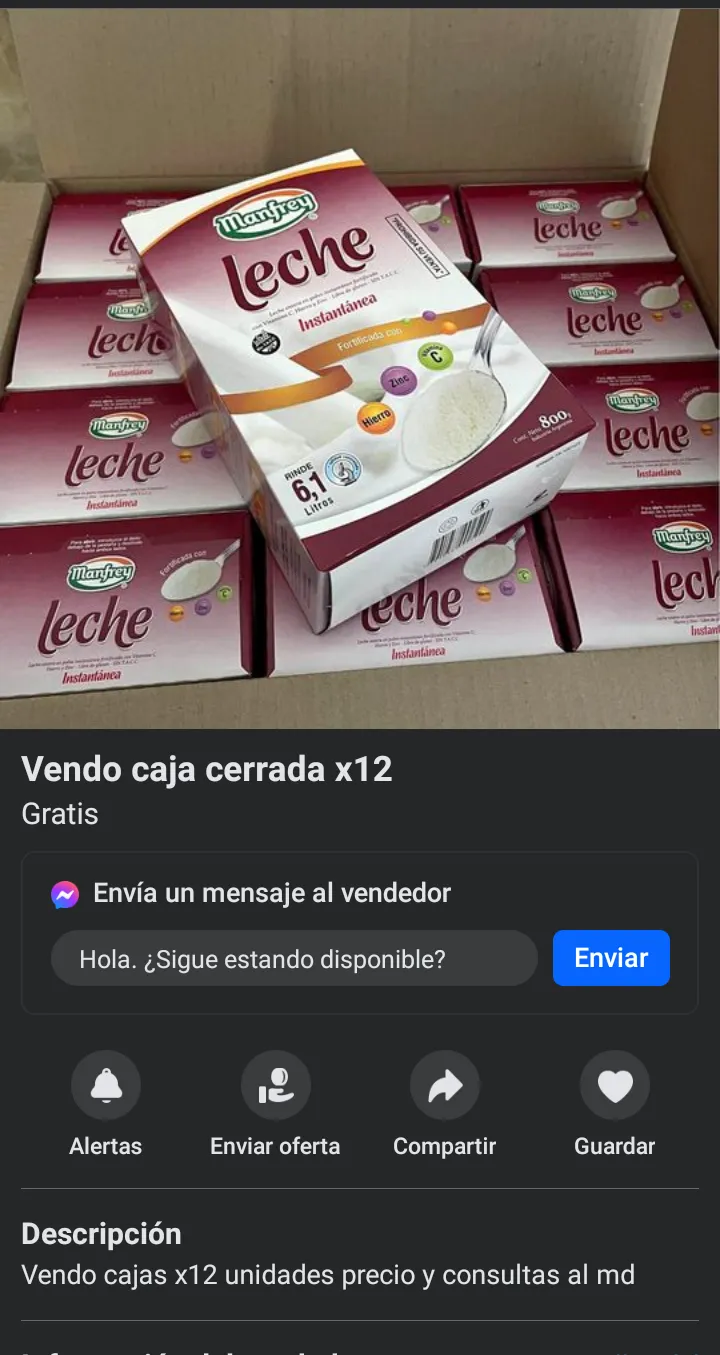Click the Compartir label text
The width and height of the screenshot is (720, 1355).
[444, 1146]
